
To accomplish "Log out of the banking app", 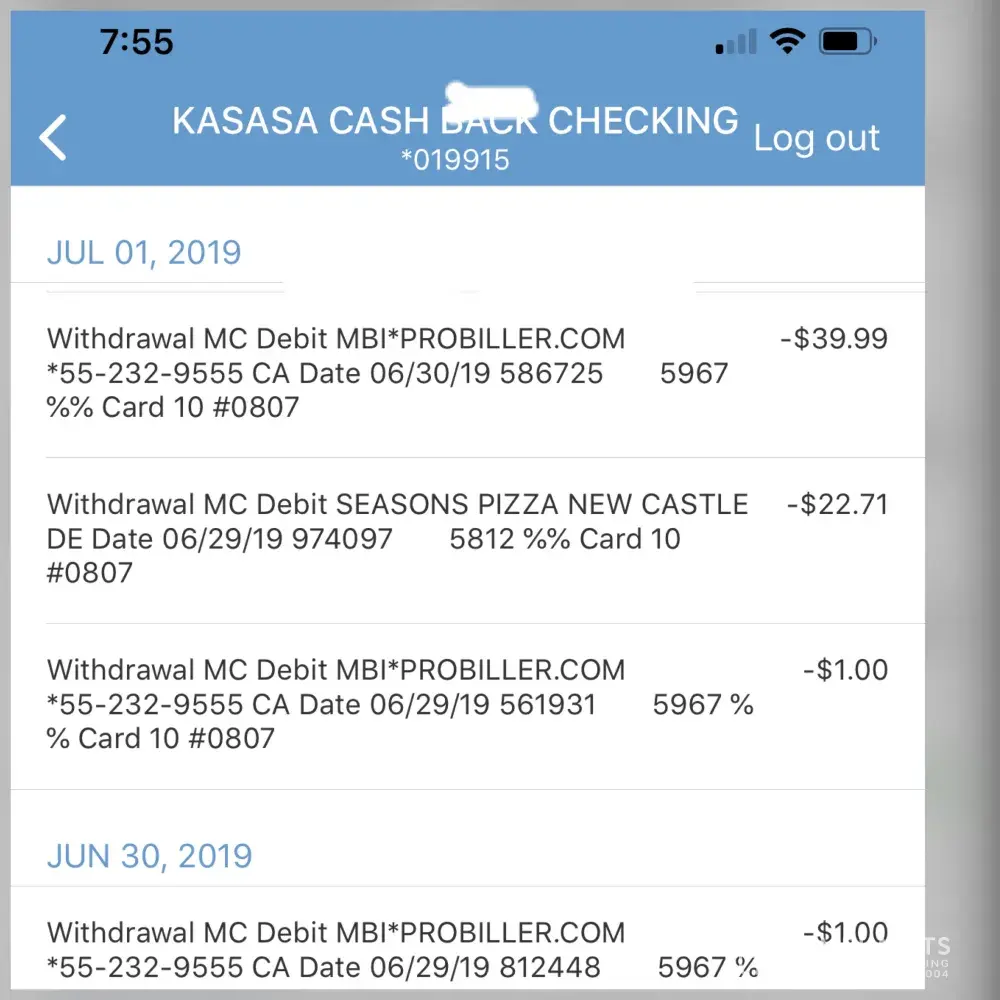I will [x=816, y=138].
